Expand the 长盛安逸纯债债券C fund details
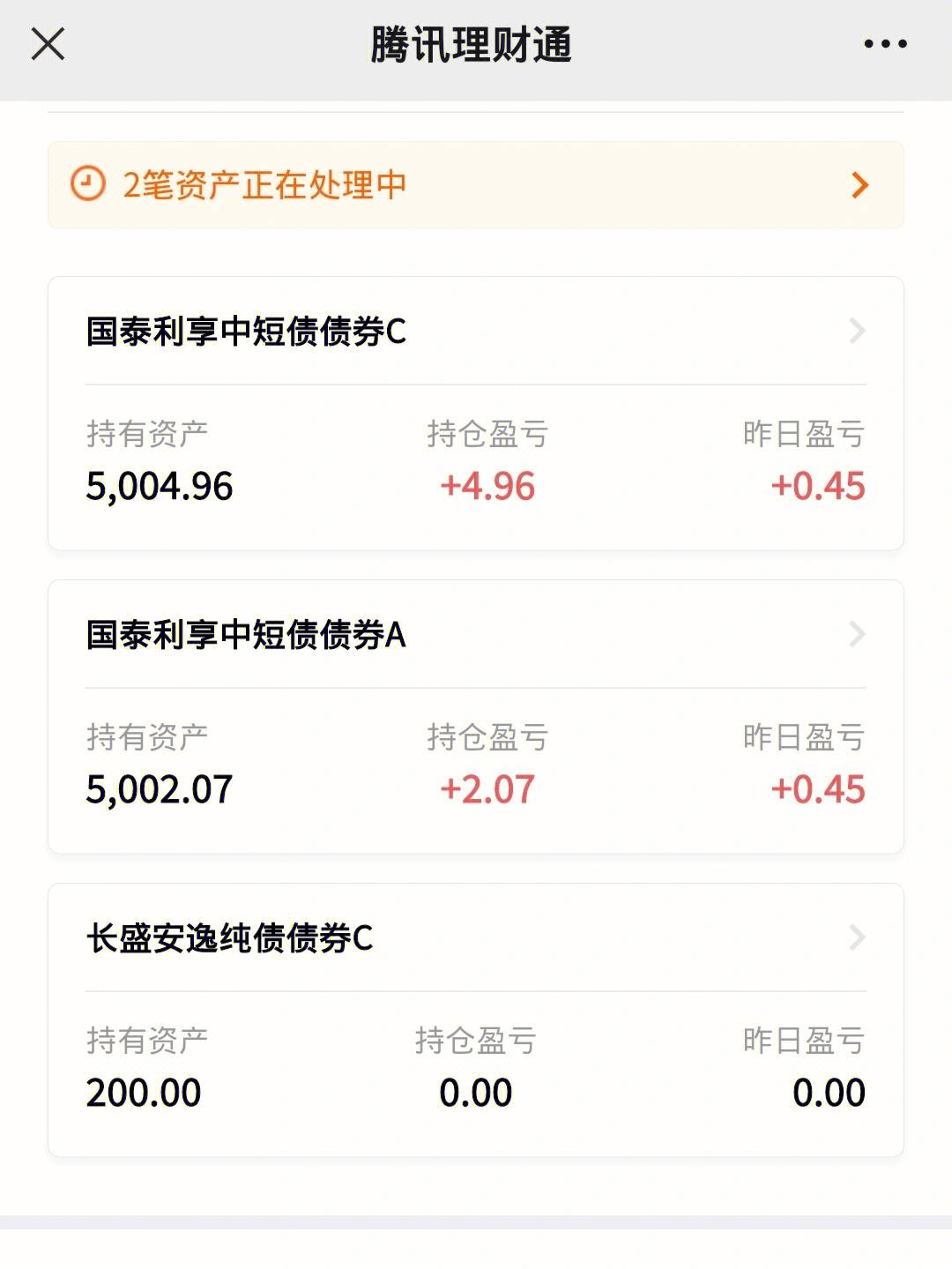Image resolution: width=952 pixels, height=1269 pixels. [x=231, y=938]
